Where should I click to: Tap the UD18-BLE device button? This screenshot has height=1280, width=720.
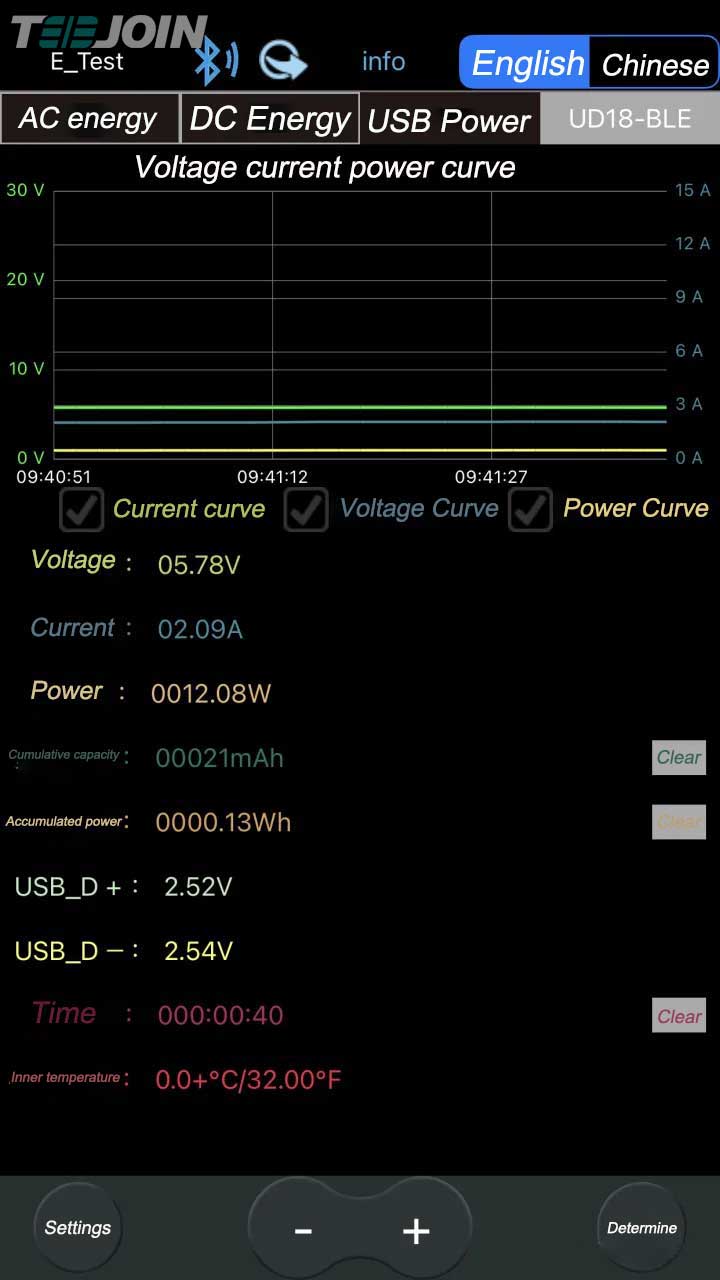tap(629, 119)
